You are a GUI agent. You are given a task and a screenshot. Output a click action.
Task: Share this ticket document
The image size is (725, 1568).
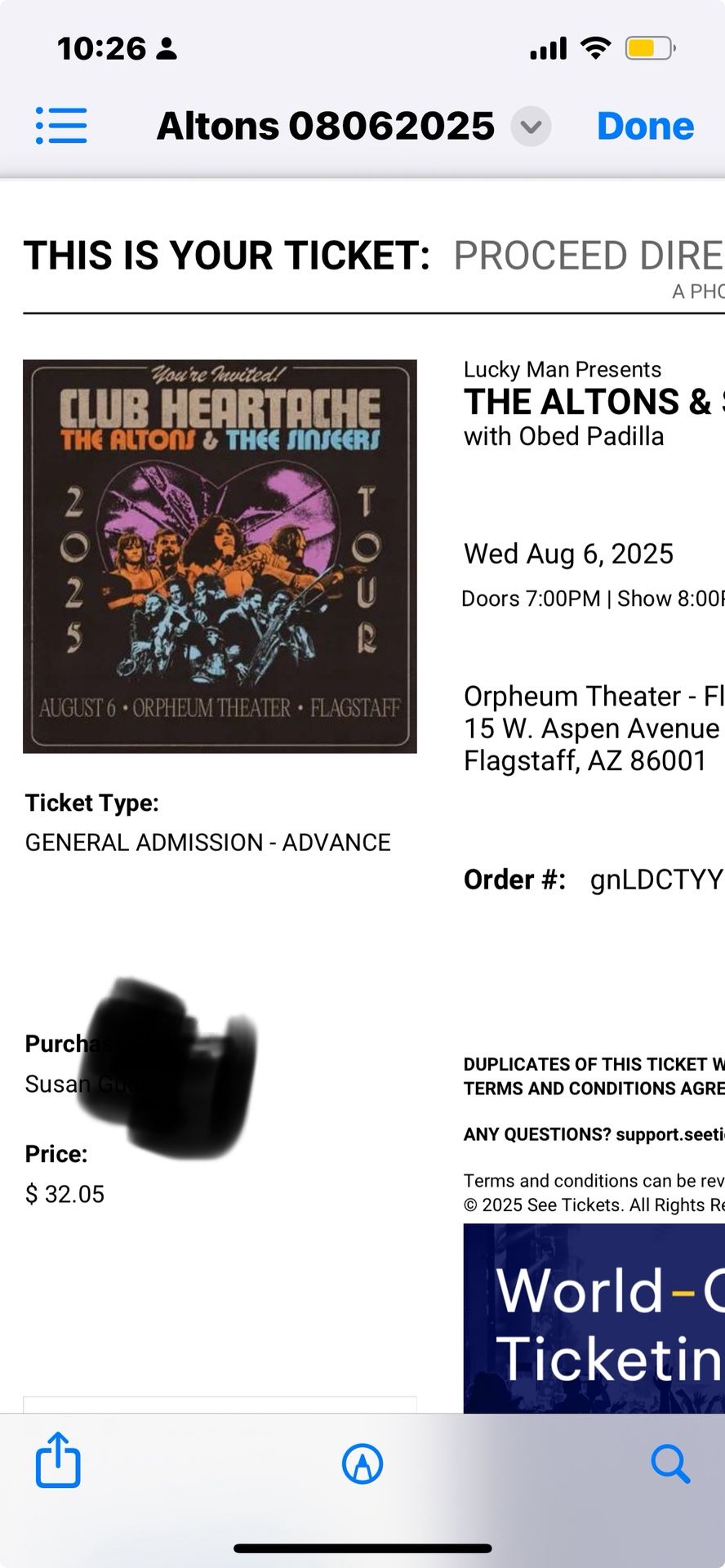click(x=58, y=1461)
